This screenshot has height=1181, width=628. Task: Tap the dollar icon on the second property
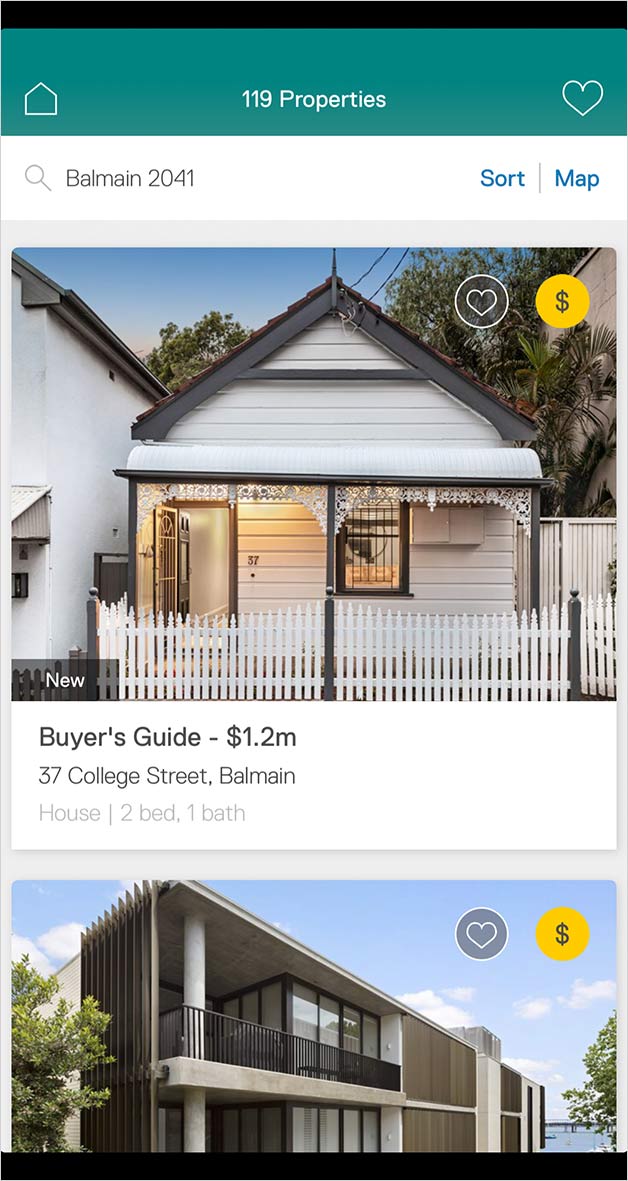pos(562,934)
